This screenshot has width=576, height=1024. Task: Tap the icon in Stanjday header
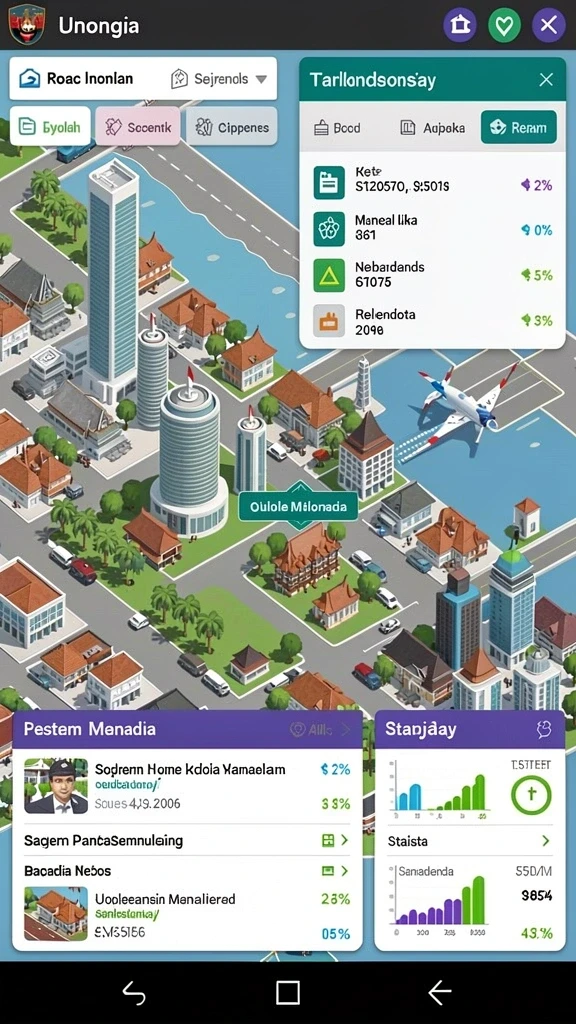[x=543, y=729]
